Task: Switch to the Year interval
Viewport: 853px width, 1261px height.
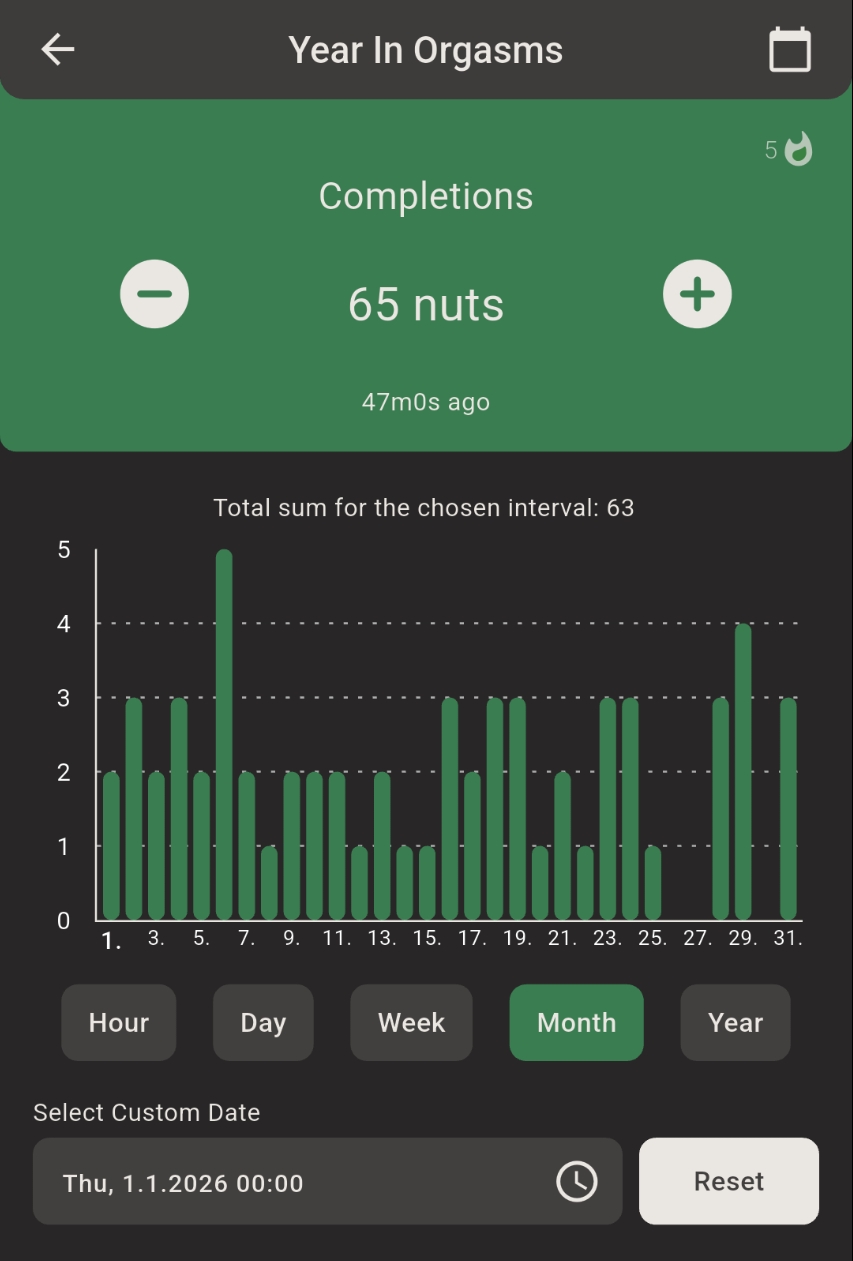Action: pos(735,1022)
